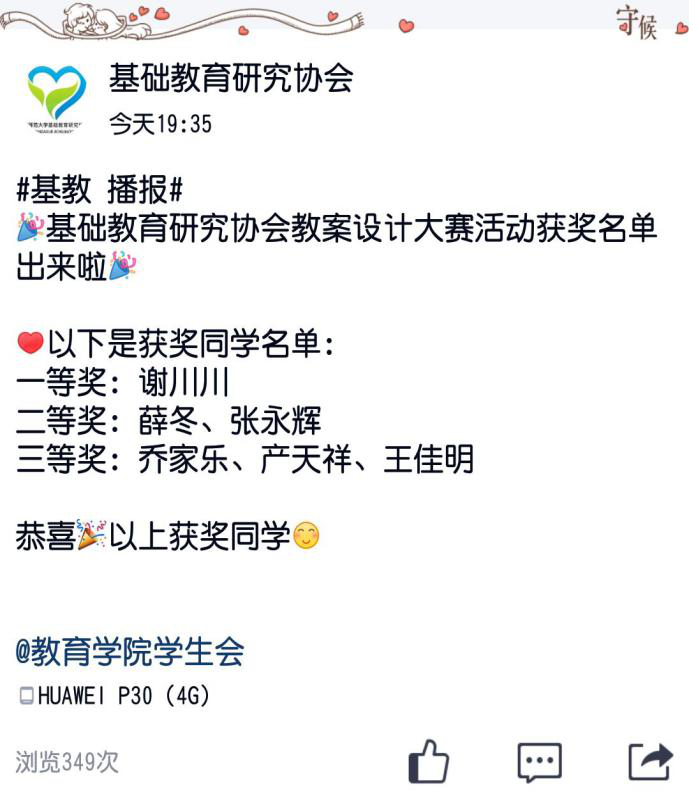Open the @教育学院学生会 mention
Viewport: 689px width, 803px height.
click(x=130, y=652)
